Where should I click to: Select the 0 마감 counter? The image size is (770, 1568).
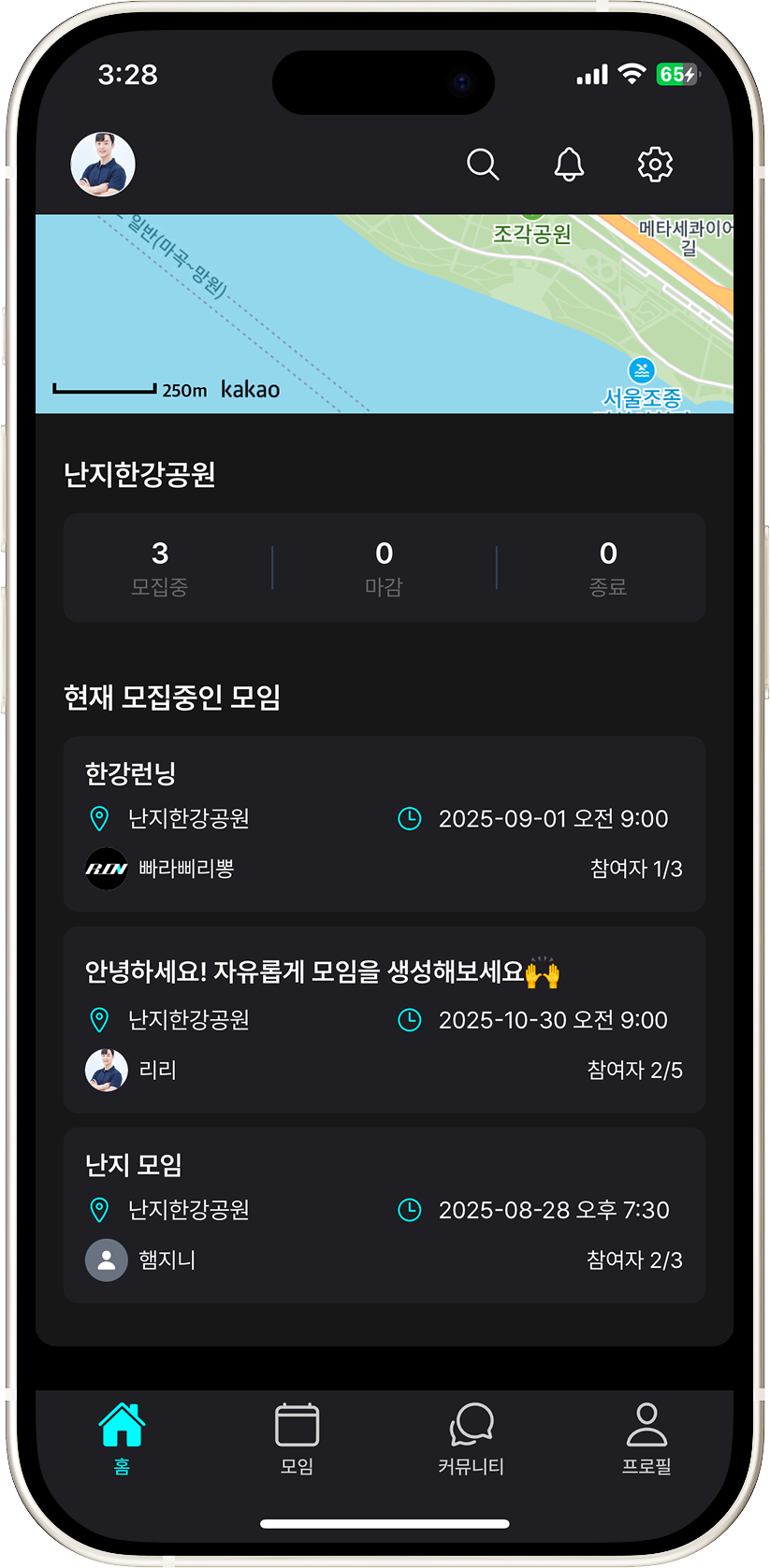384,567
